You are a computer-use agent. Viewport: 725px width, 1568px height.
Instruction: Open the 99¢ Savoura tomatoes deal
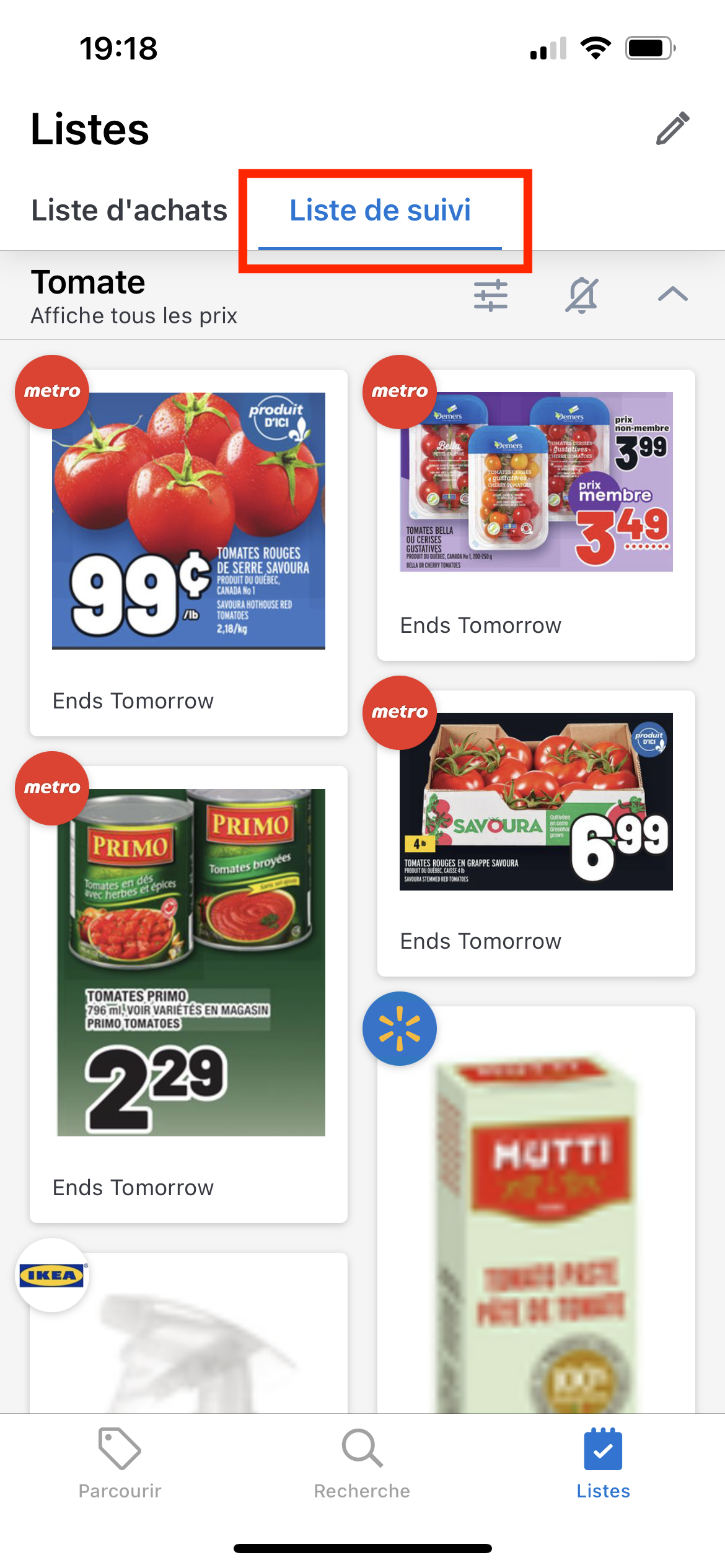click(188, 521)
